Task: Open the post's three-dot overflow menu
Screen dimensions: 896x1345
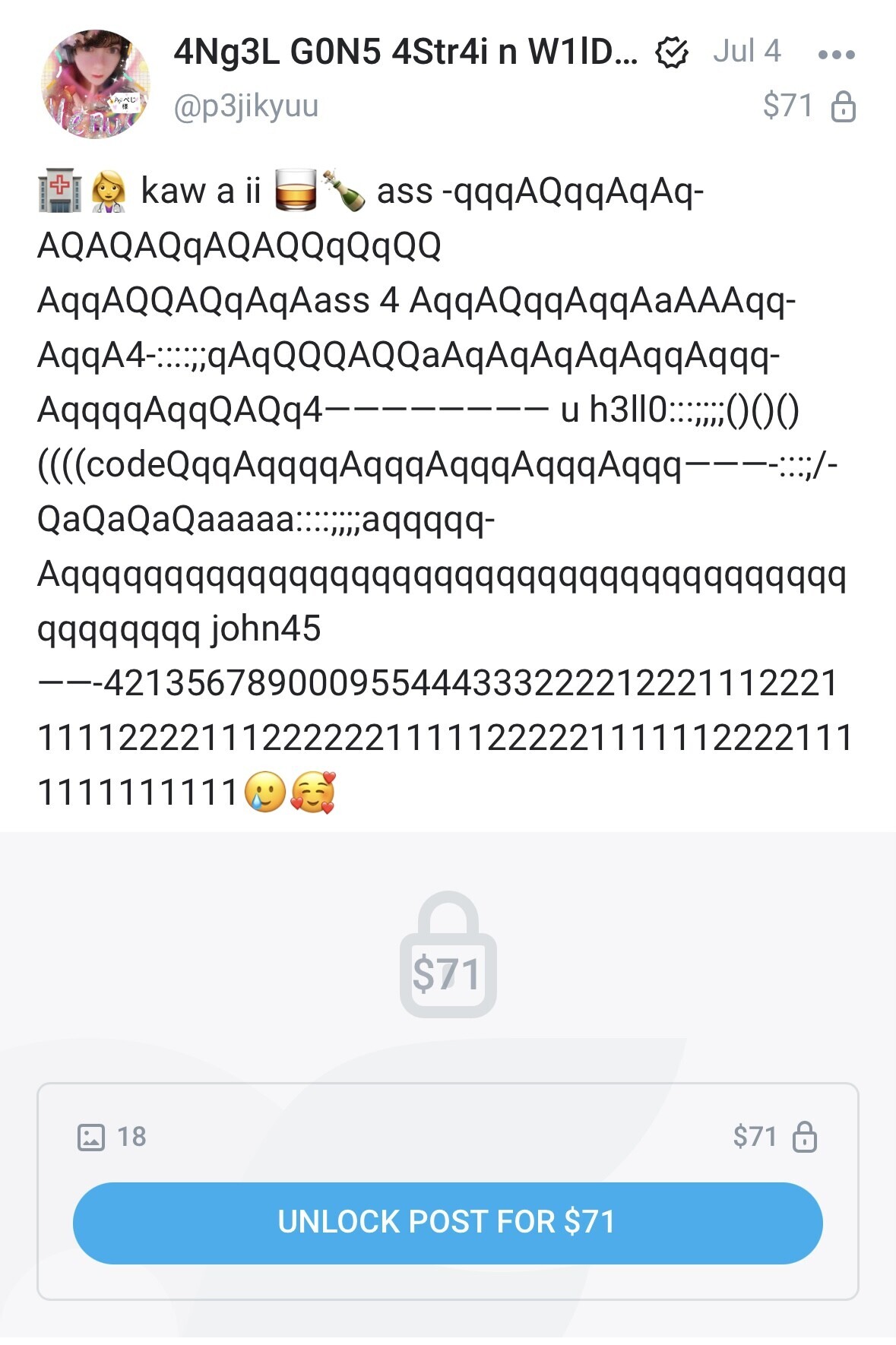Action: [x=836, y=54]
